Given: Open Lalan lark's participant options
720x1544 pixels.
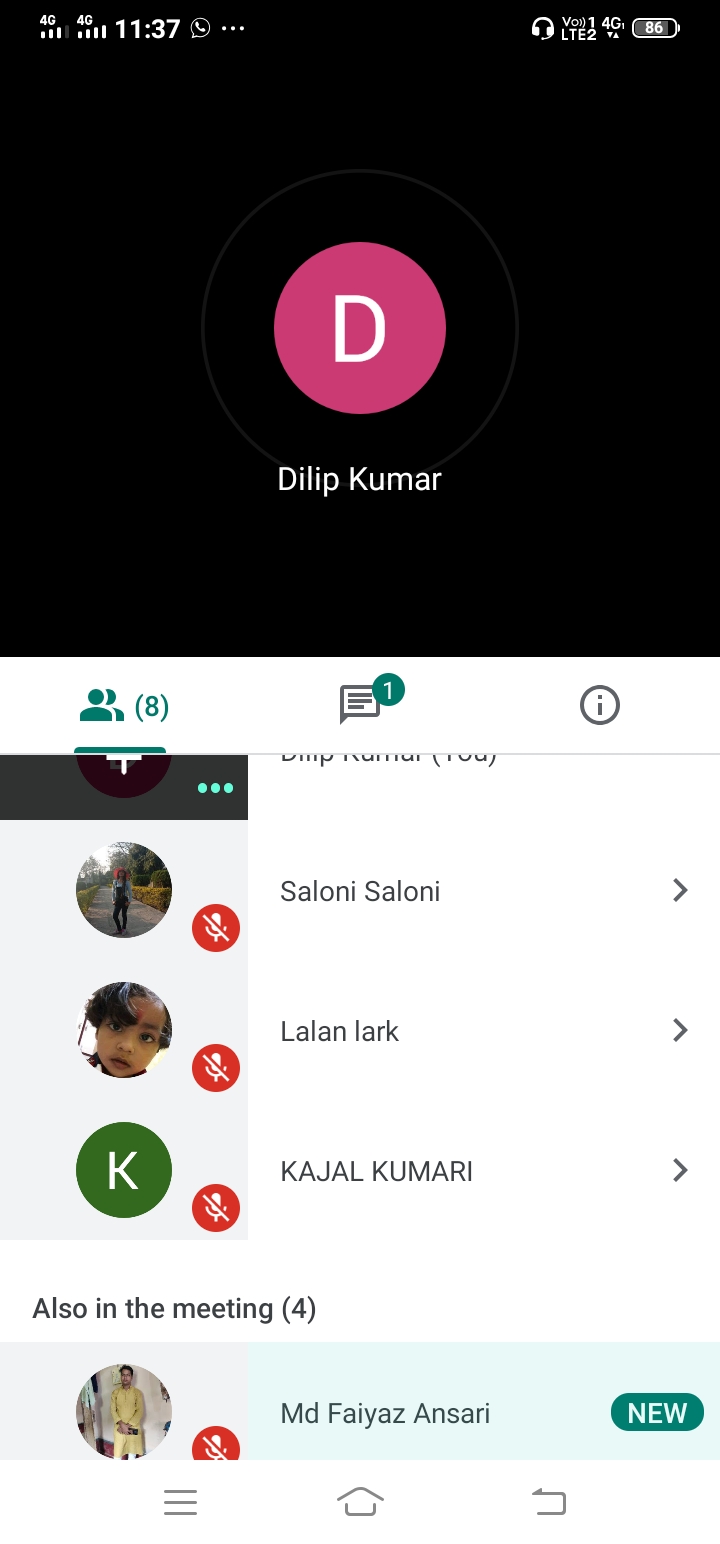Looking at the screenshot, I should coord(680,1030).
